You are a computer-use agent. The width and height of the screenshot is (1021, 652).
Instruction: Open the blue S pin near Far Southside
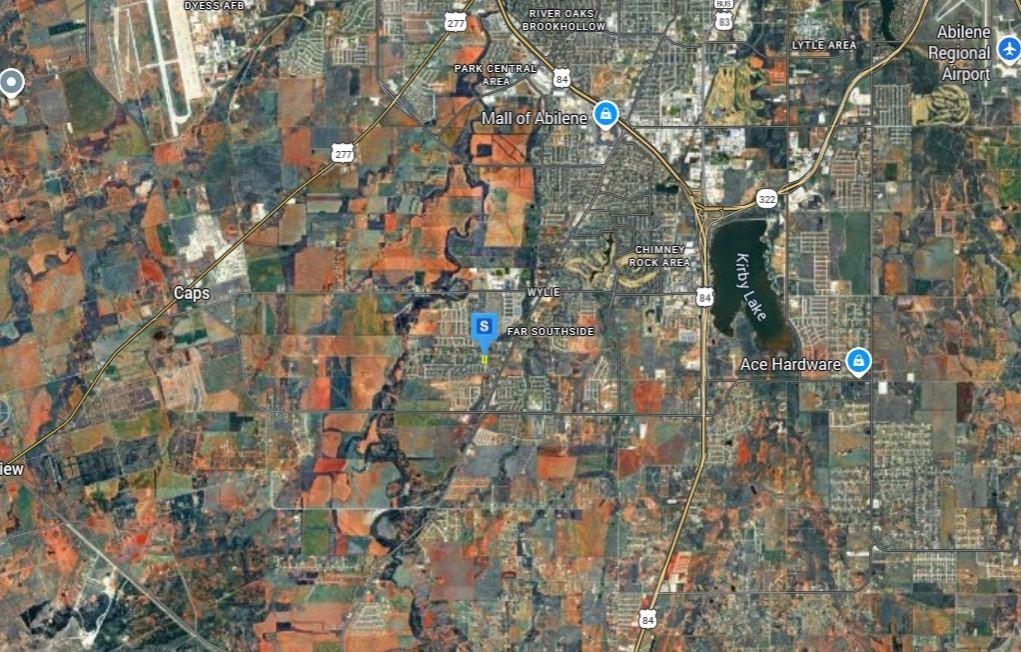[484, 327]
